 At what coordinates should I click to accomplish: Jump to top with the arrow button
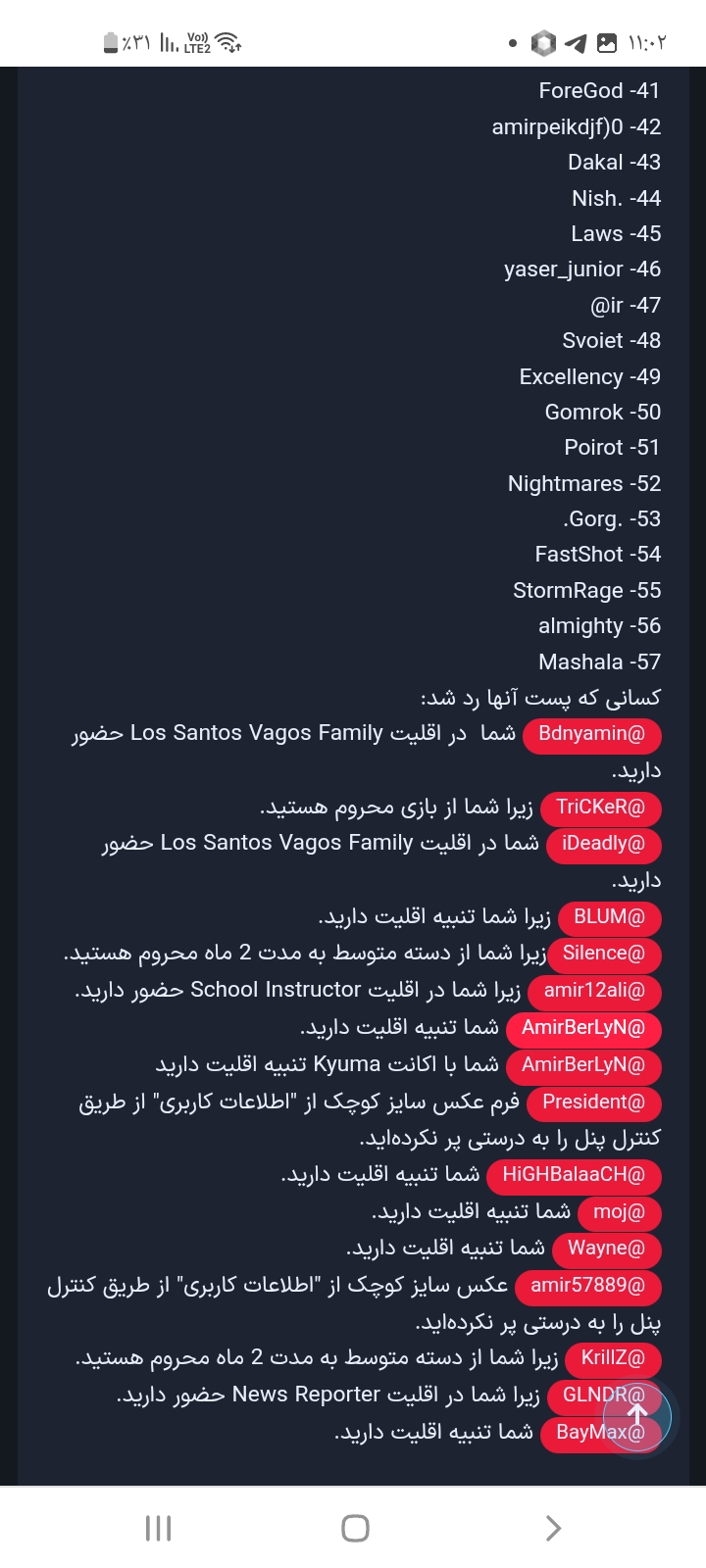[637, 1416]
